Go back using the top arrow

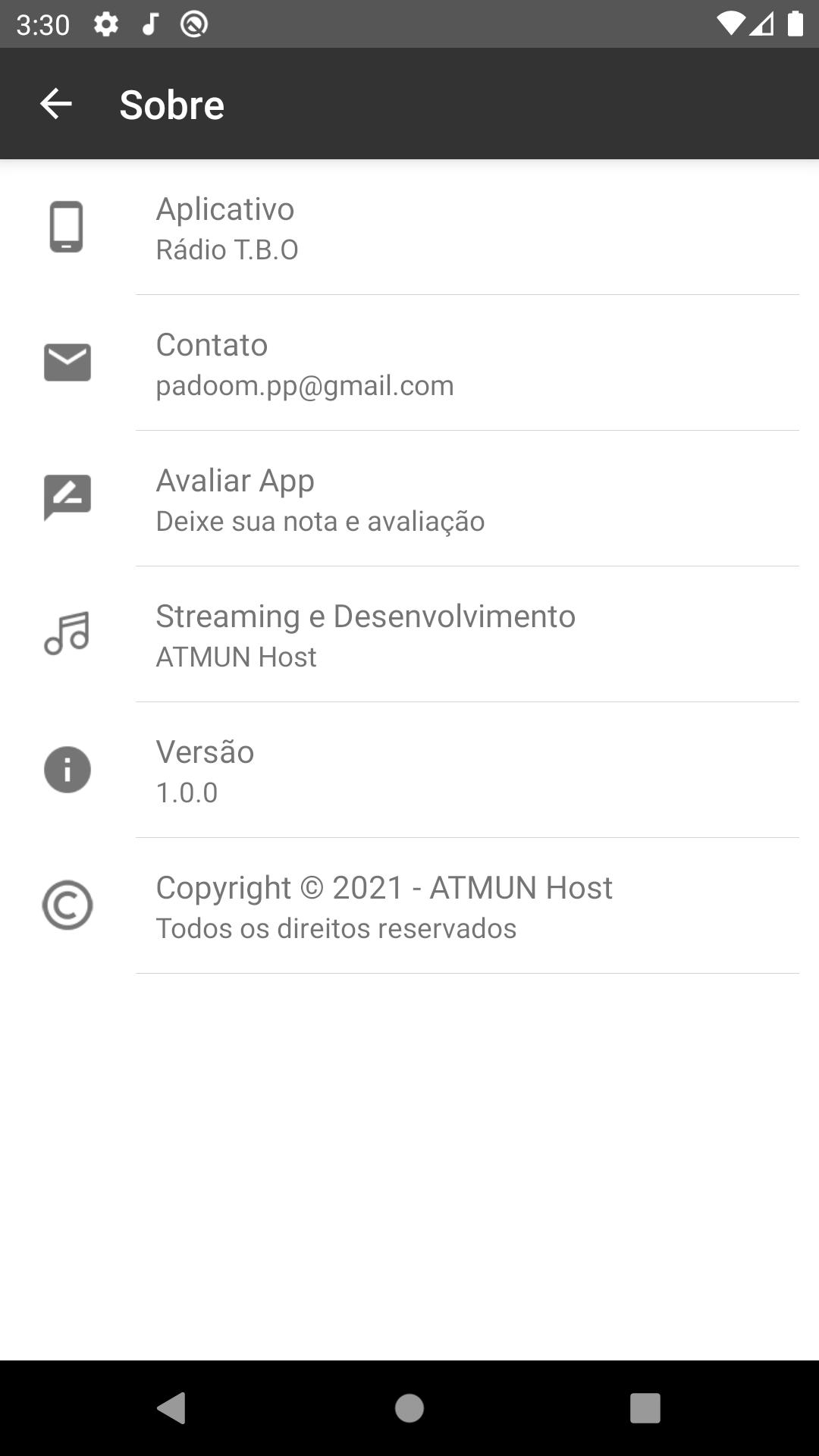click(55, 104)
